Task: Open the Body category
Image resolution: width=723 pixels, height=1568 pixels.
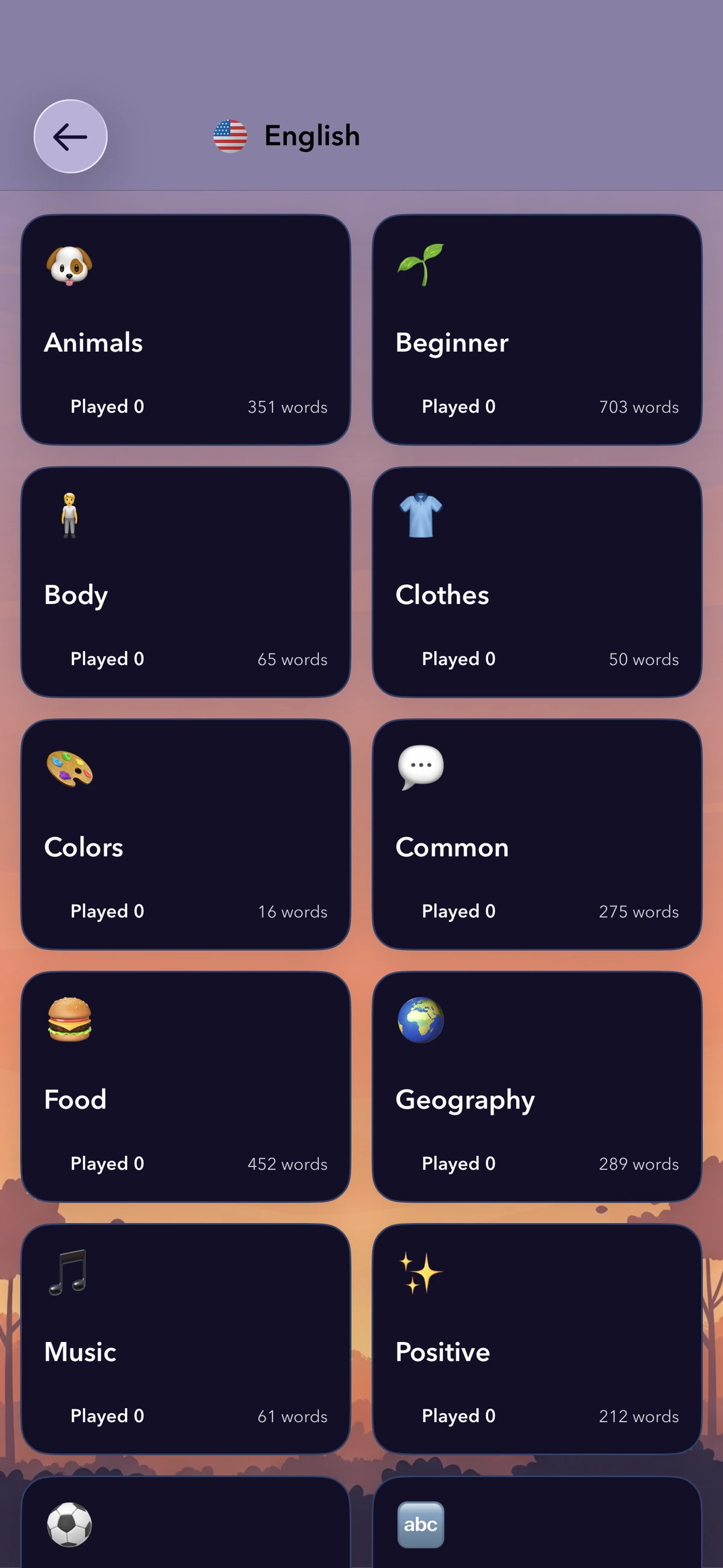Action: 186,582
